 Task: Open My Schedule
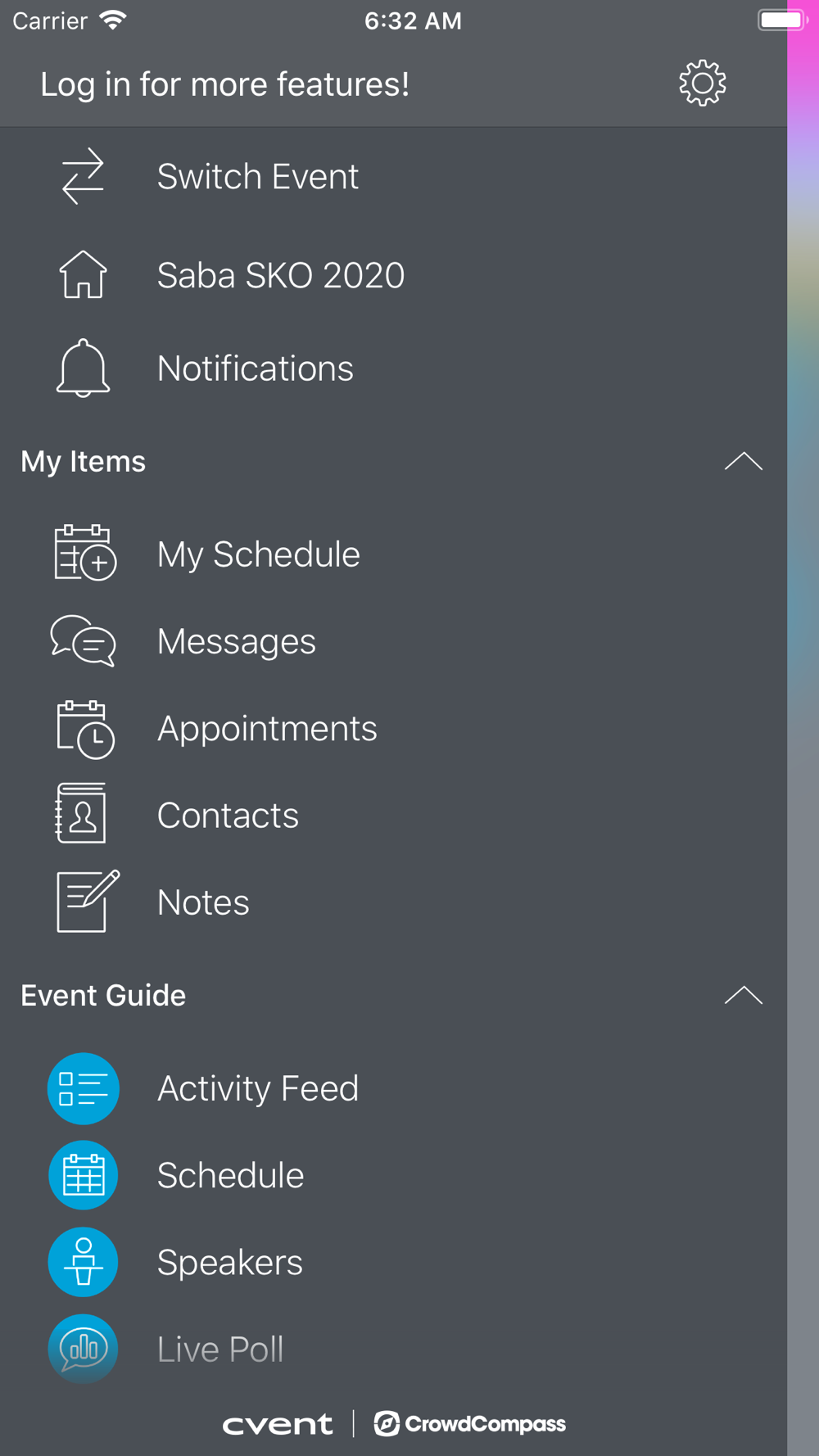click(x=393, y=554)
